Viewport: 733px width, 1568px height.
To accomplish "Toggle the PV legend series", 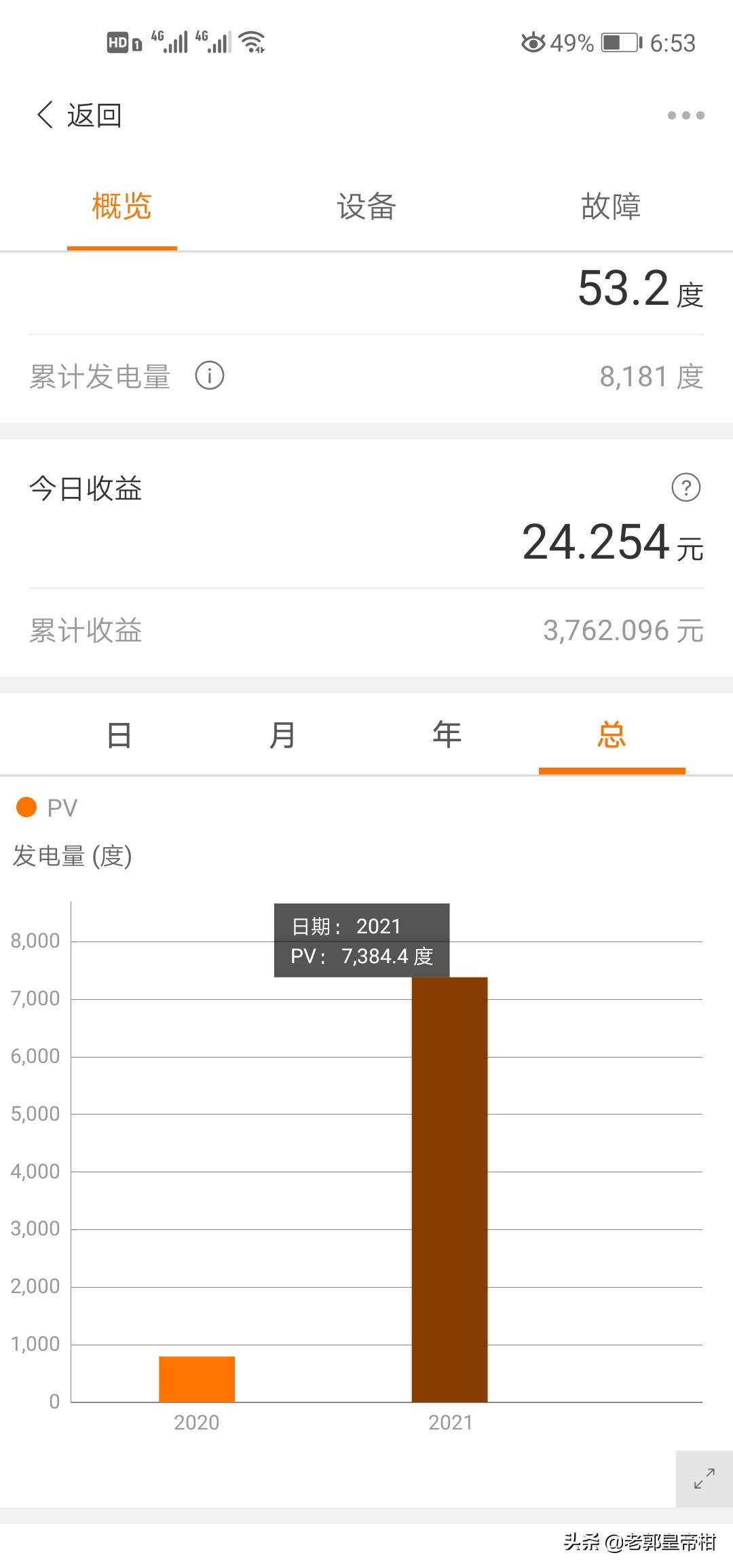I will pyautogui.click(x=47, y=808).
